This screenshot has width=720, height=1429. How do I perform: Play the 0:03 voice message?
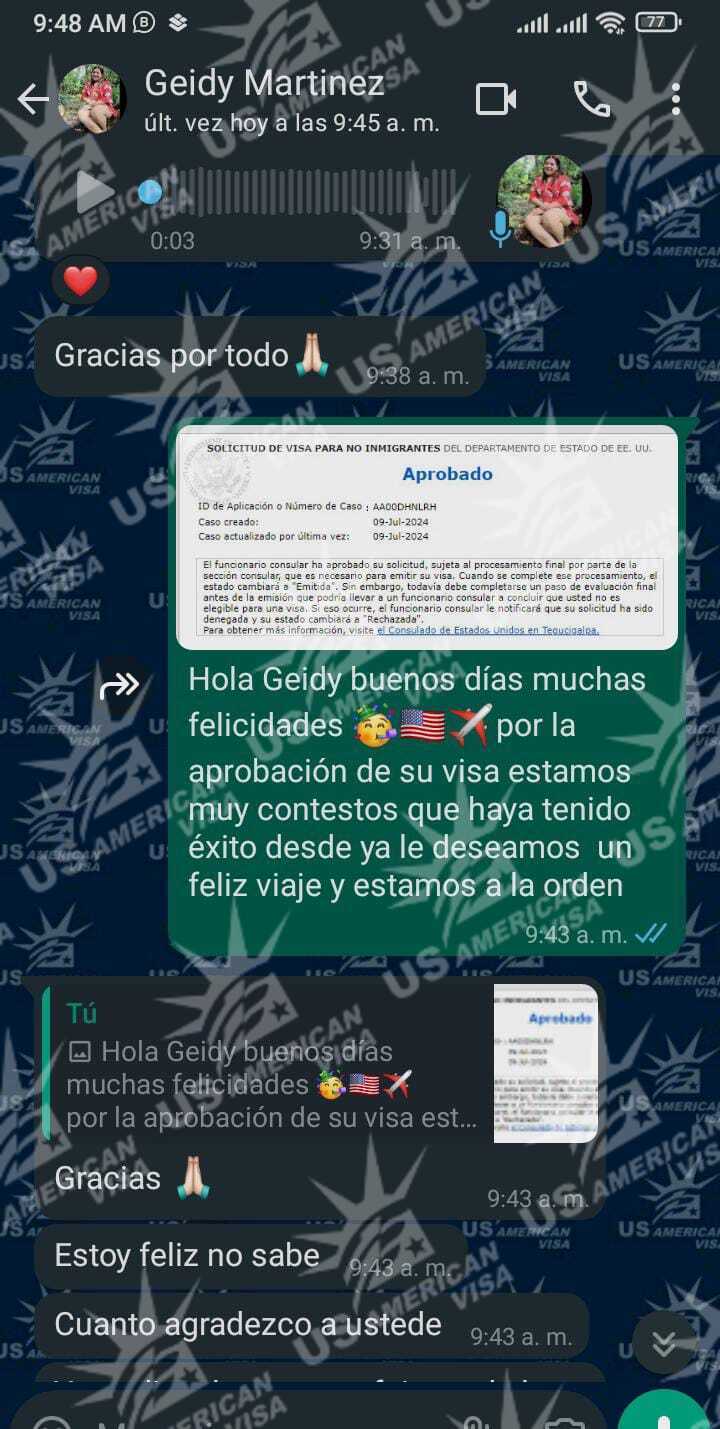point(96,192)
